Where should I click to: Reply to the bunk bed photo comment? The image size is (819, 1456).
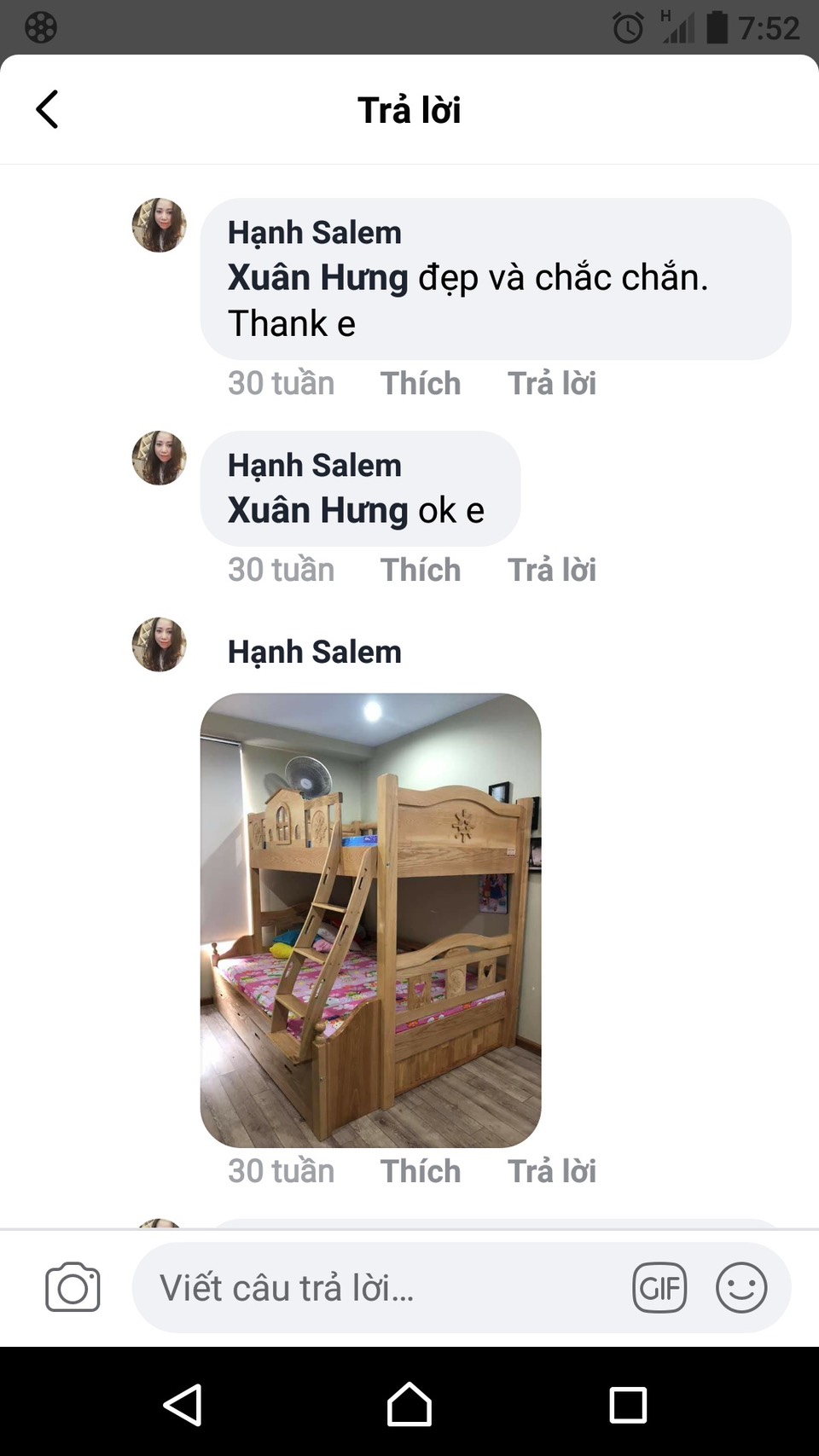pyautogui.click(x=551, y=1171)
